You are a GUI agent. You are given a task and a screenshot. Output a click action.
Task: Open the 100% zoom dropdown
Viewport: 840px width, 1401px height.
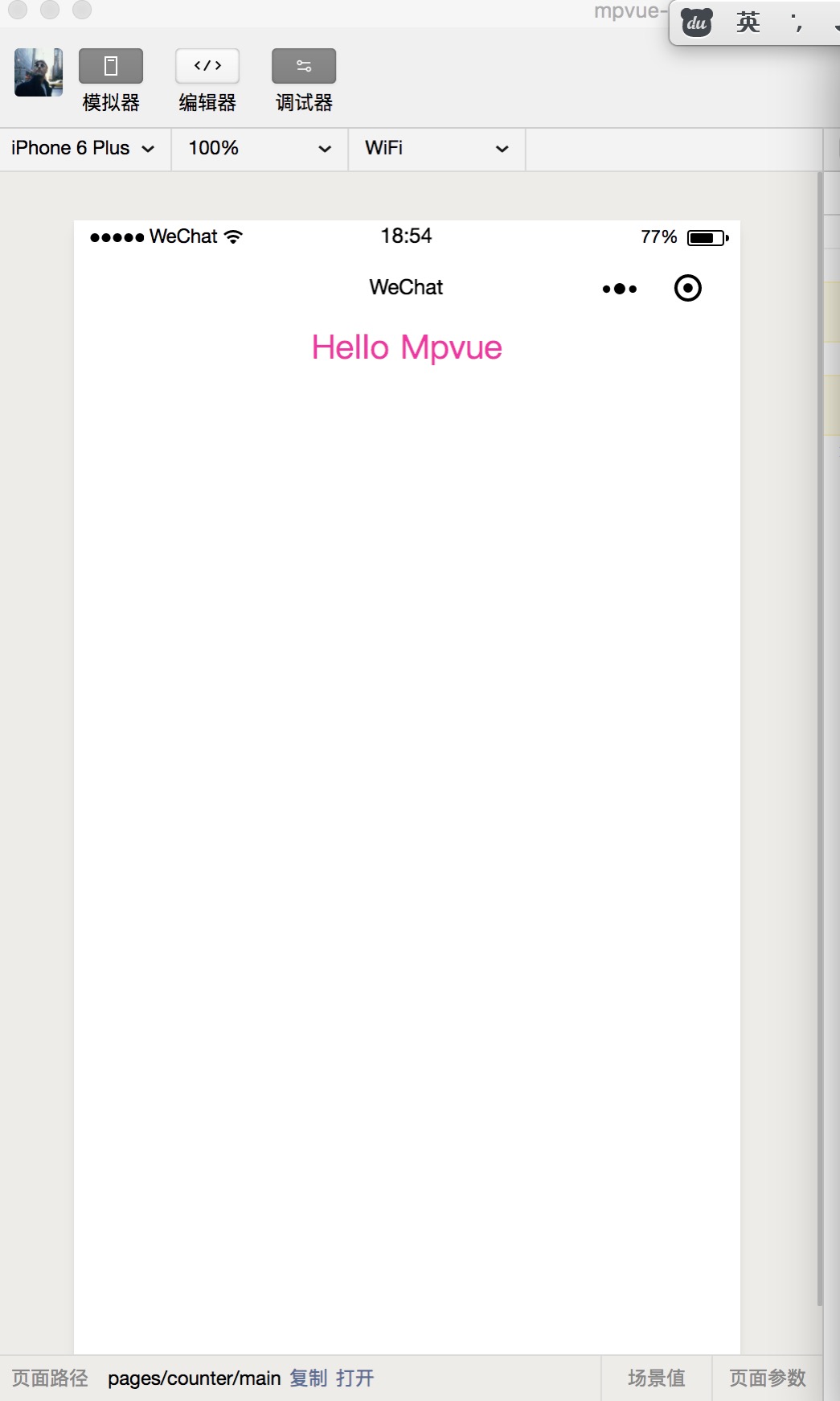point(260,149)
